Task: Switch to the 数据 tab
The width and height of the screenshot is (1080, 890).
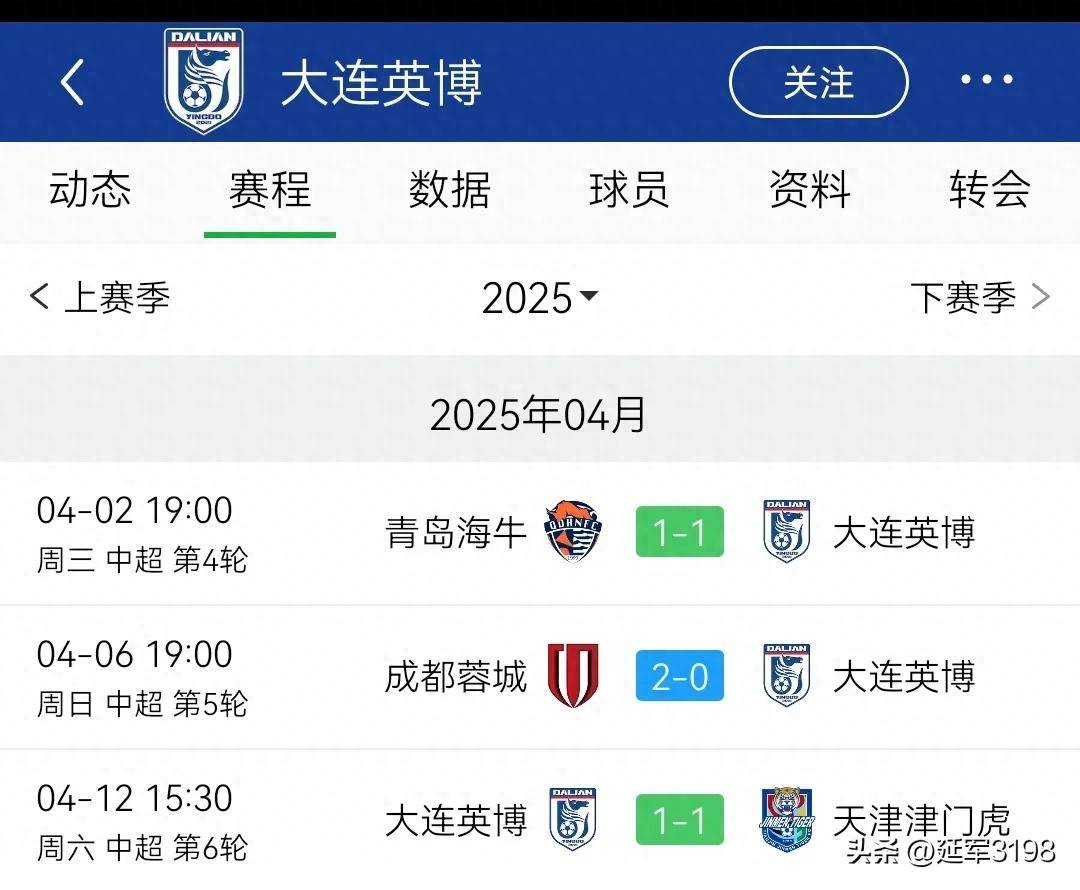Action: tap(449, 189)
